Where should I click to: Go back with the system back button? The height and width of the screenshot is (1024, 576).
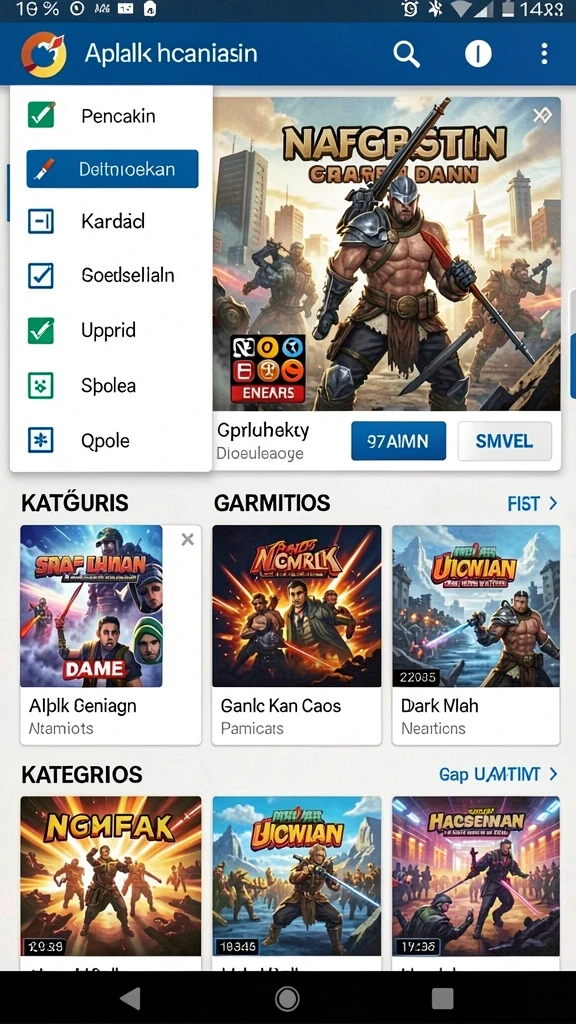click(131, 998)
